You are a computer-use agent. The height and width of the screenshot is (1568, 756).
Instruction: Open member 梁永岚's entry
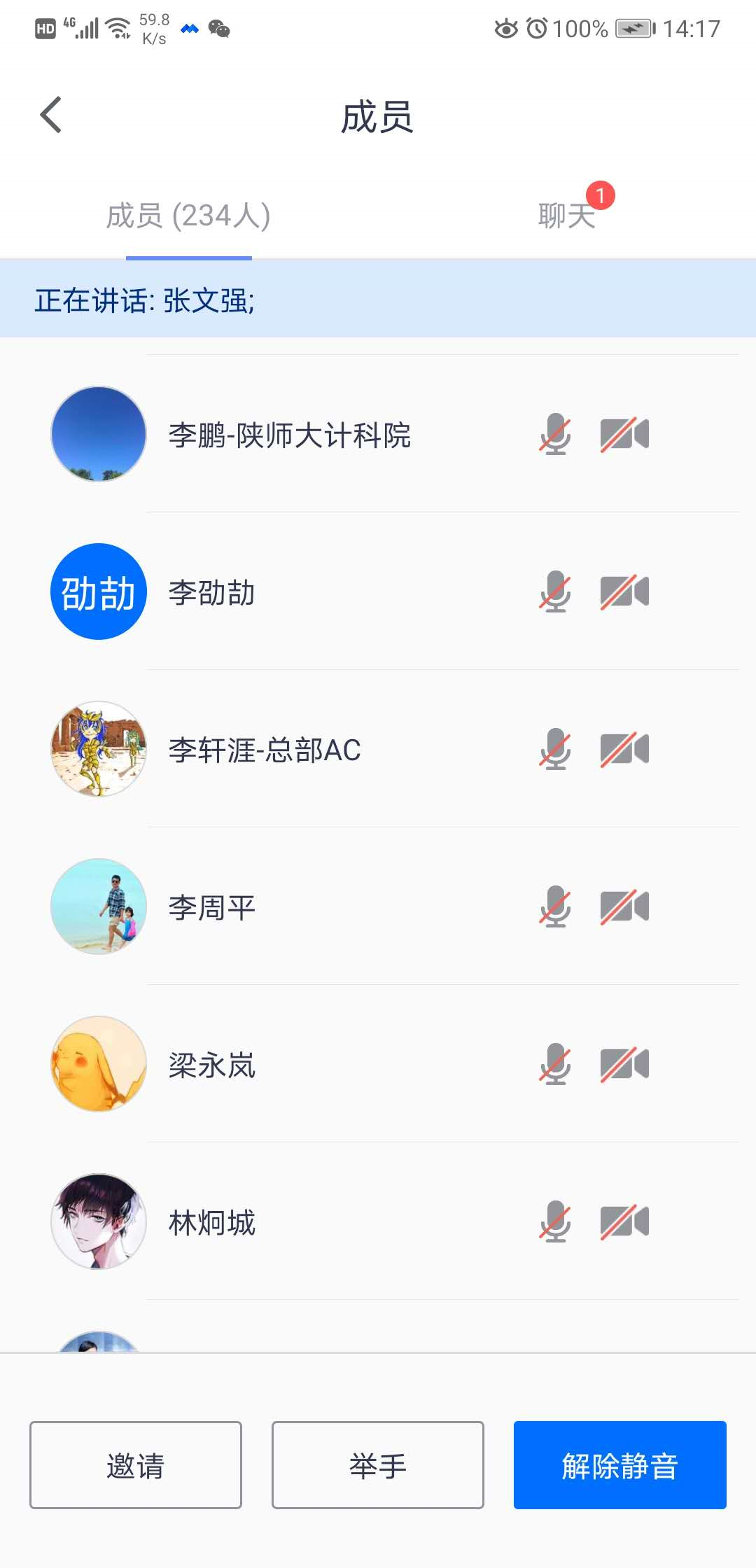[212, 1065]
